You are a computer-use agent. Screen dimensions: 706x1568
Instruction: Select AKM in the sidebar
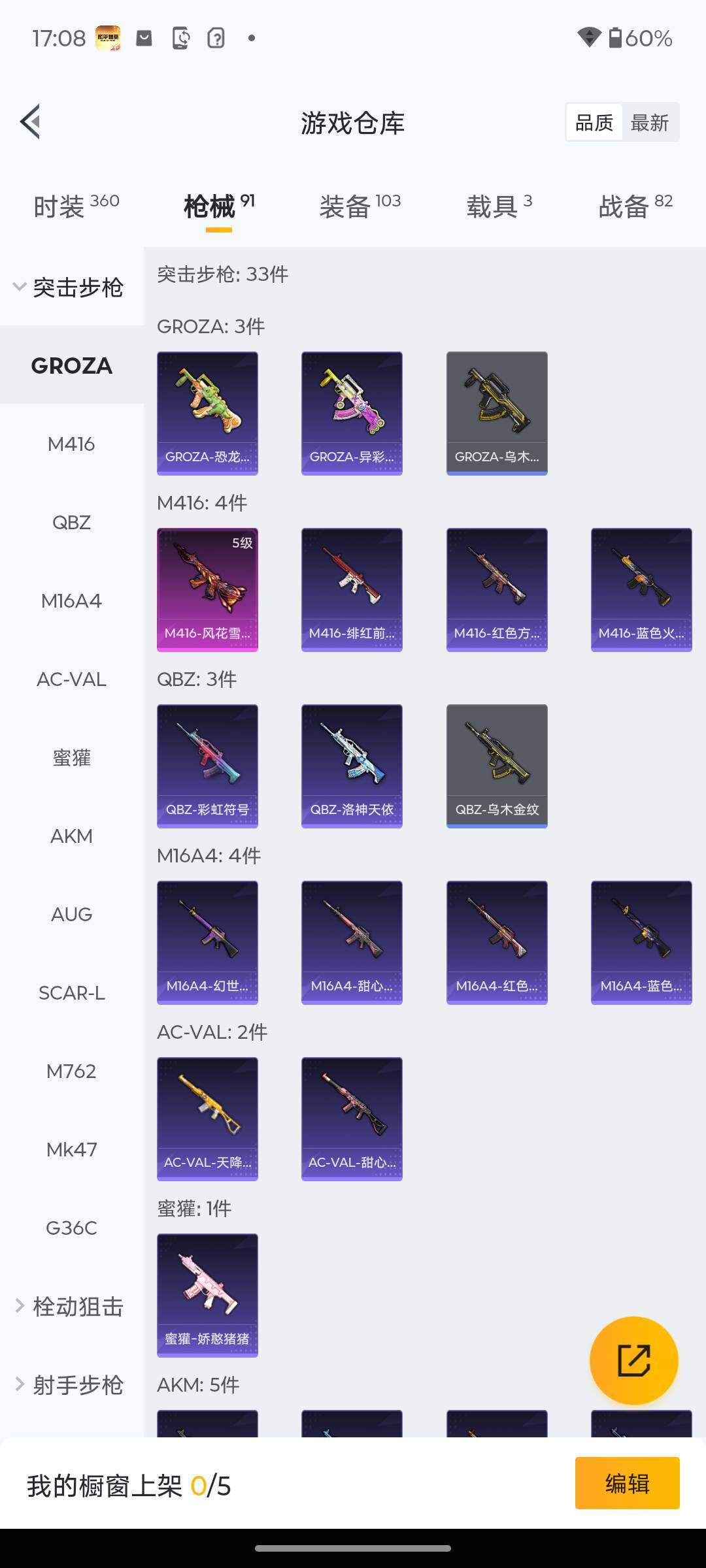pos(71,836)
